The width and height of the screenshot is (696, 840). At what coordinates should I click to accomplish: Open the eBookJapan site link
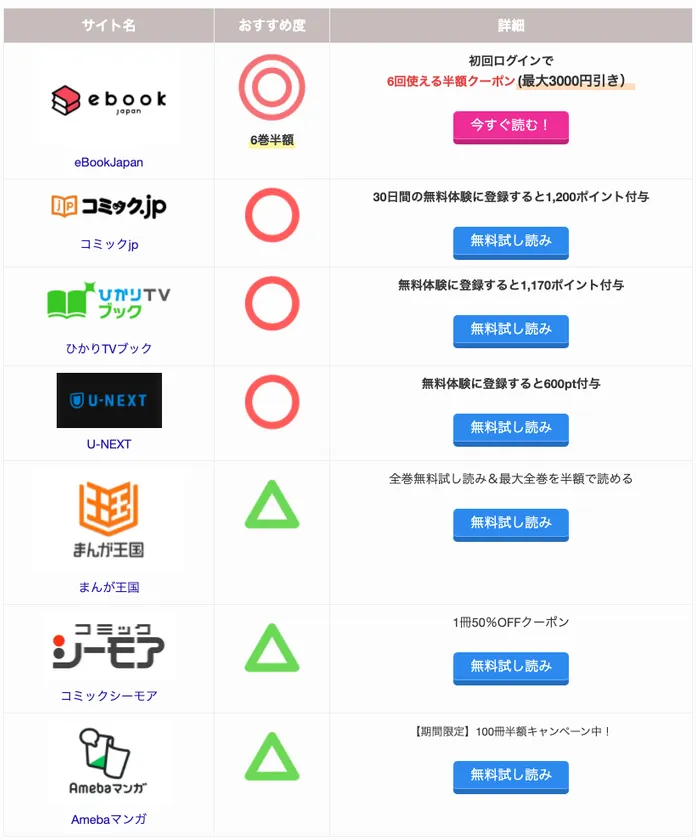click(109, 162)
